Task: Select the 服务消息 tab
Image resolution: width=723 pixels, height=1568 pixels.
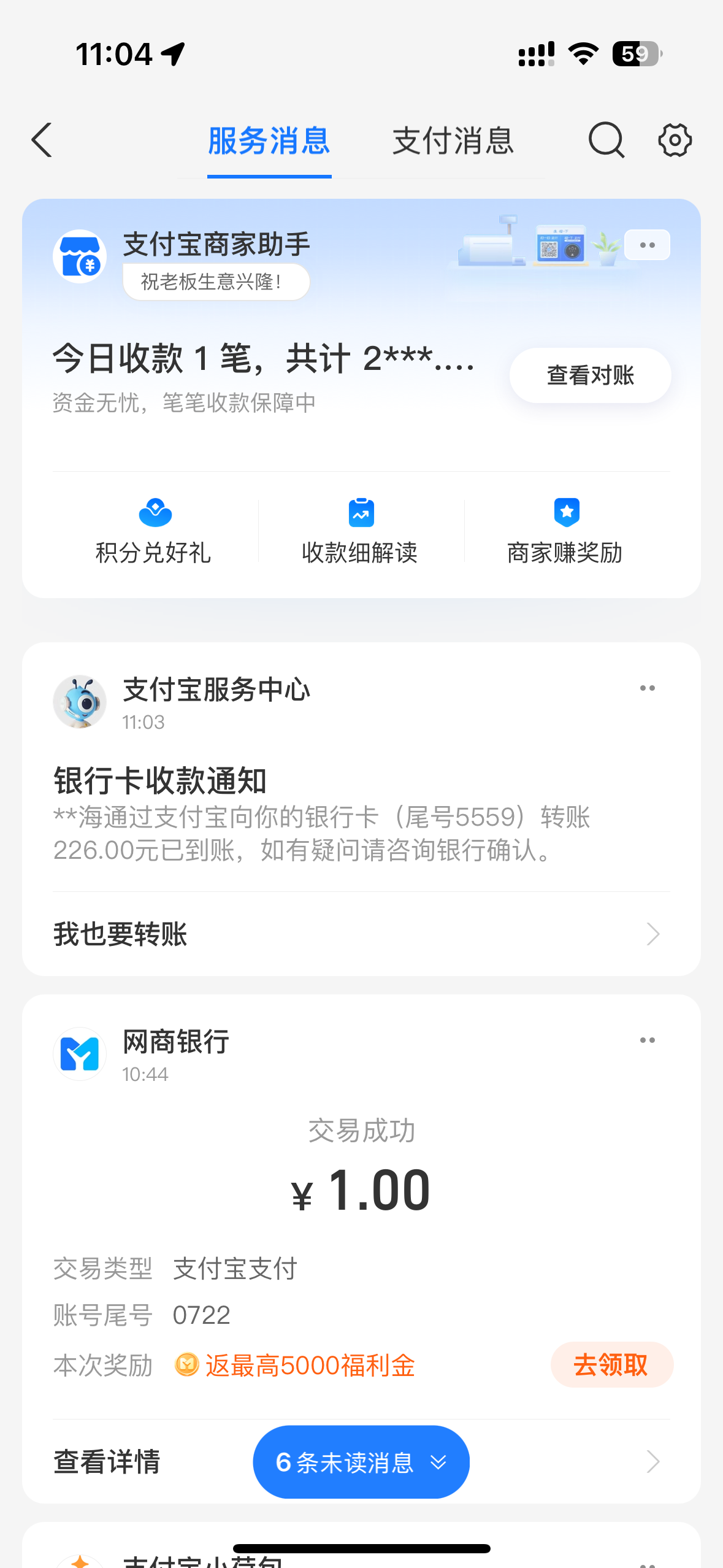Action: (x=269, y=141)
